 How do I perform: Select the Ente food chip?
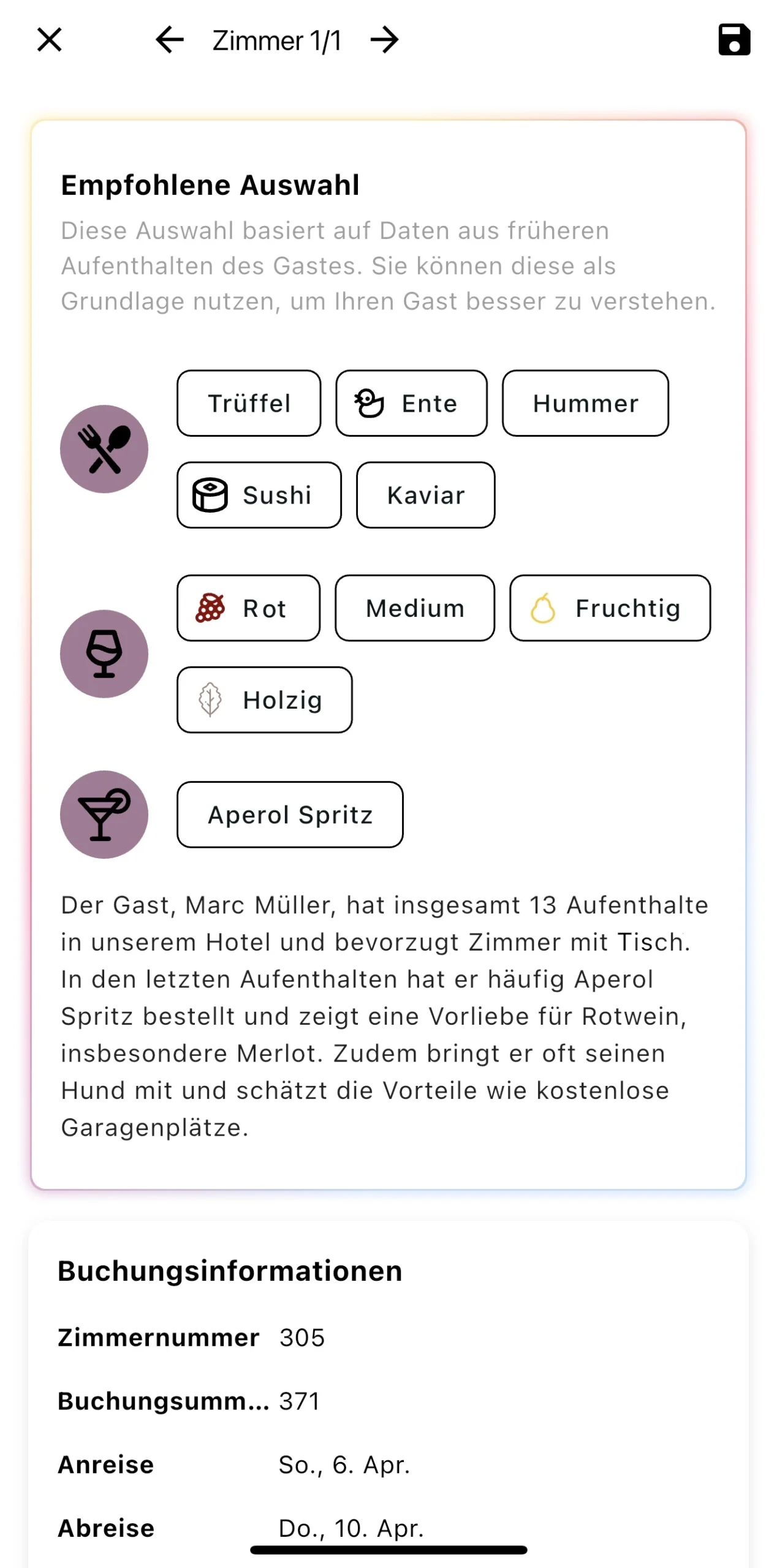411,403
